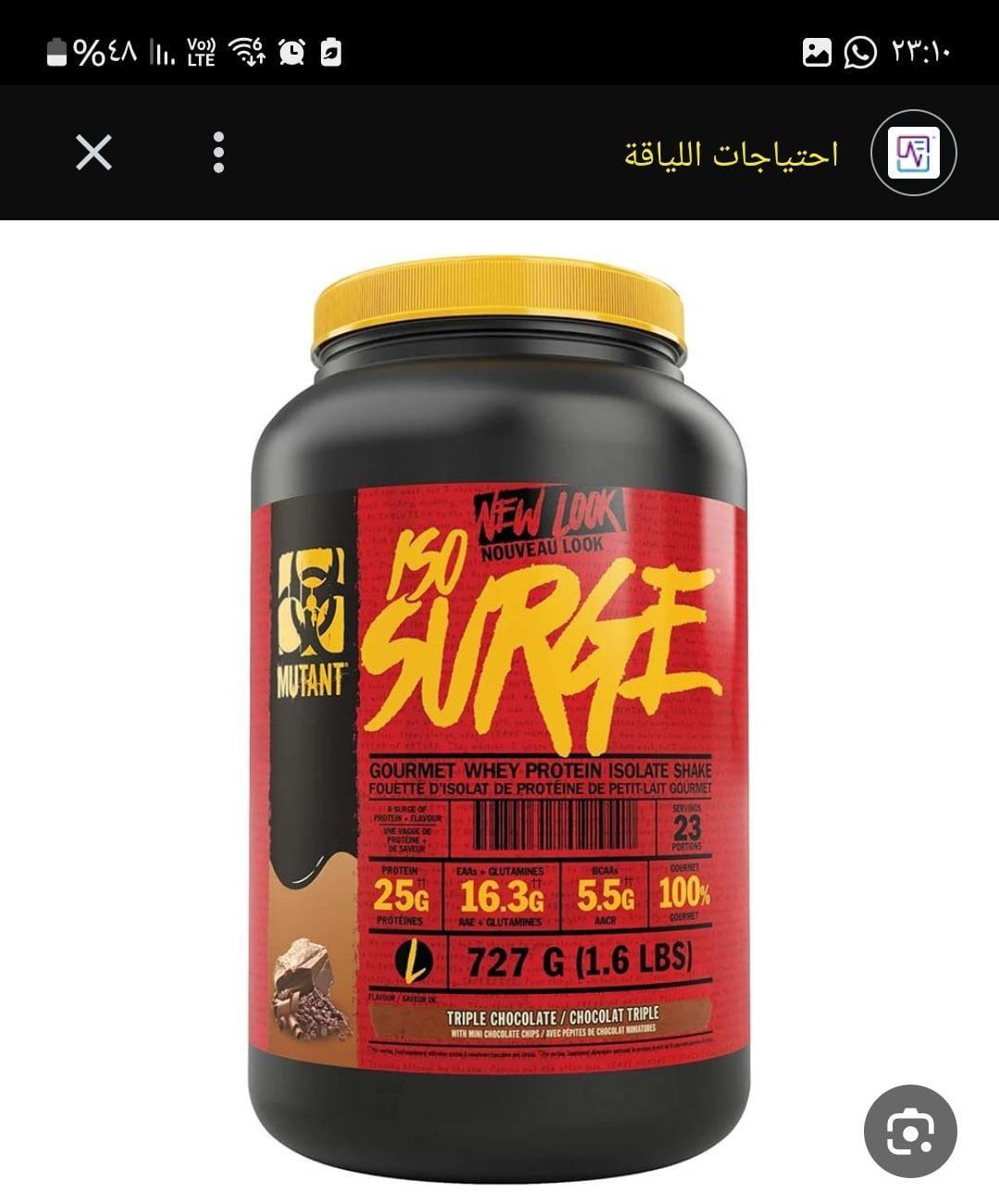Close the status viewer with the X

(93, 155)
